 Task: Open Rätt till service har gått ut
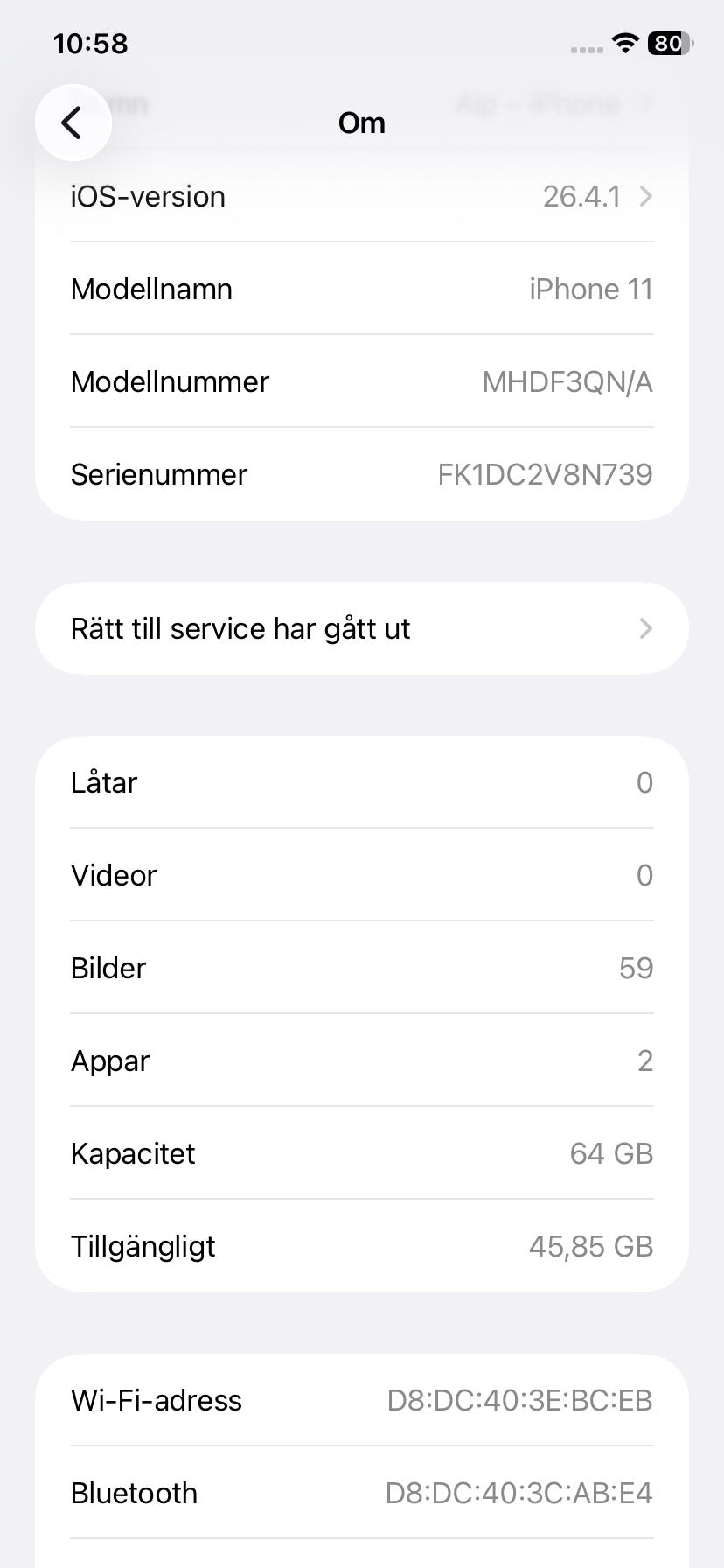tap(362, 628)
